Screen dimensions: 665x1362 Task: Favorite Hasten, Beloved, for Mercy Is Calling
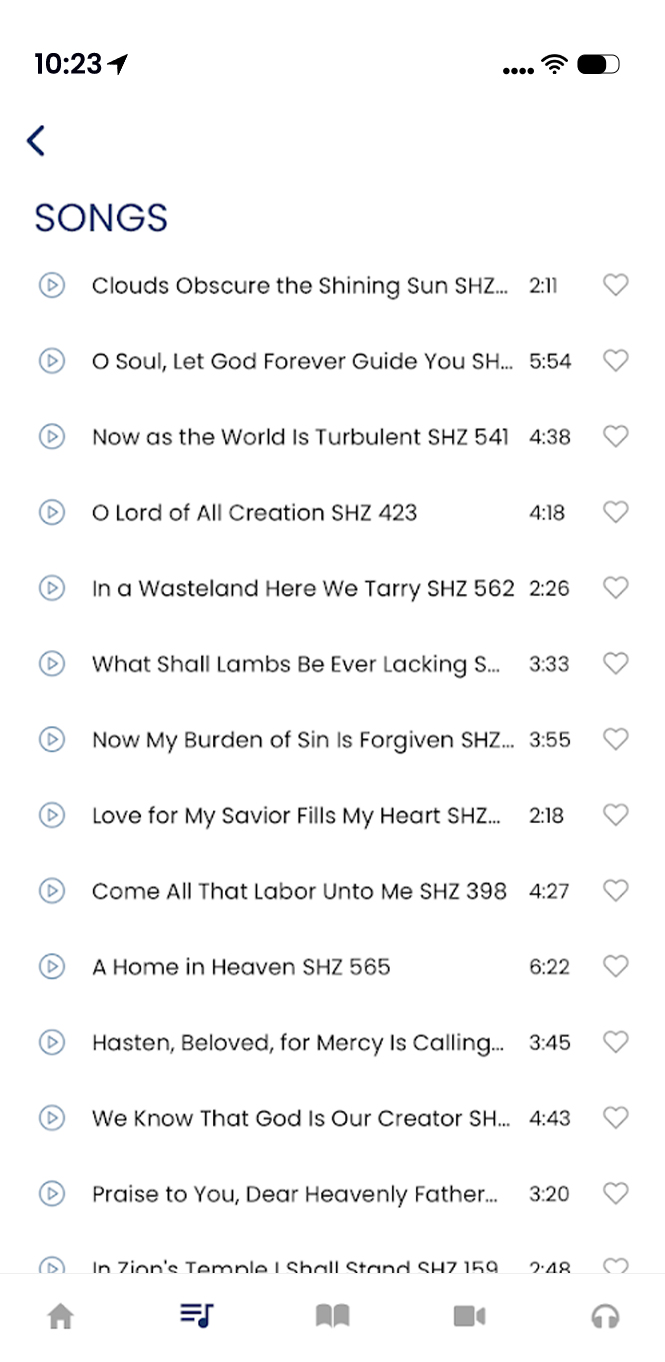pos(616,1042)
